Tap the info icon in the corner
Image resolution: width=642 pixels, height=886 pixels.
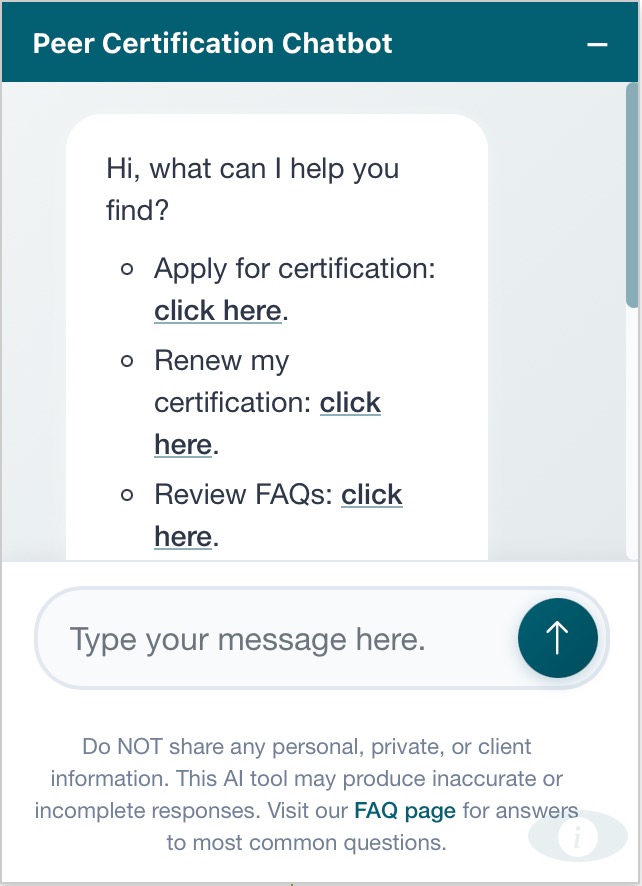click(x=577, y=838)
